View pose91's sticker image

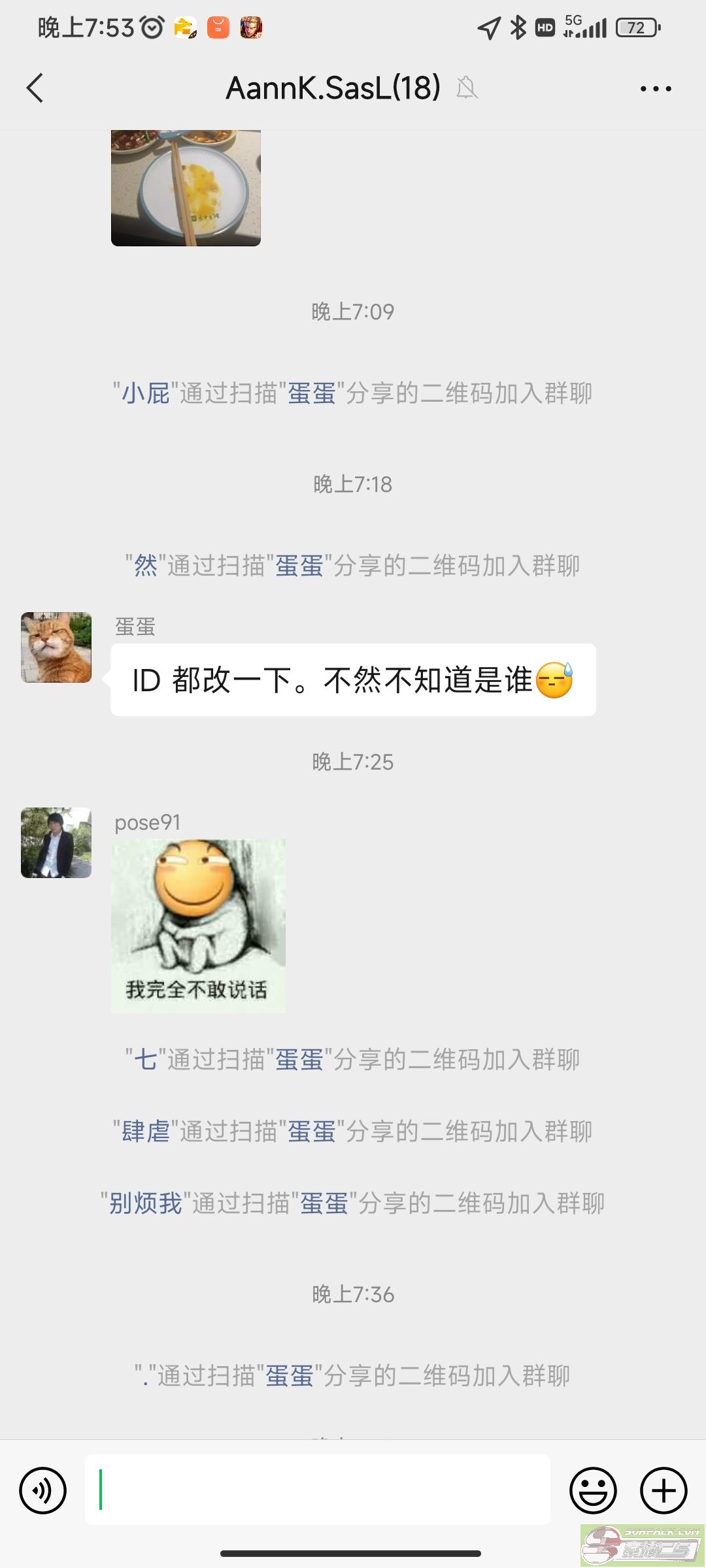tap(198, 926)
